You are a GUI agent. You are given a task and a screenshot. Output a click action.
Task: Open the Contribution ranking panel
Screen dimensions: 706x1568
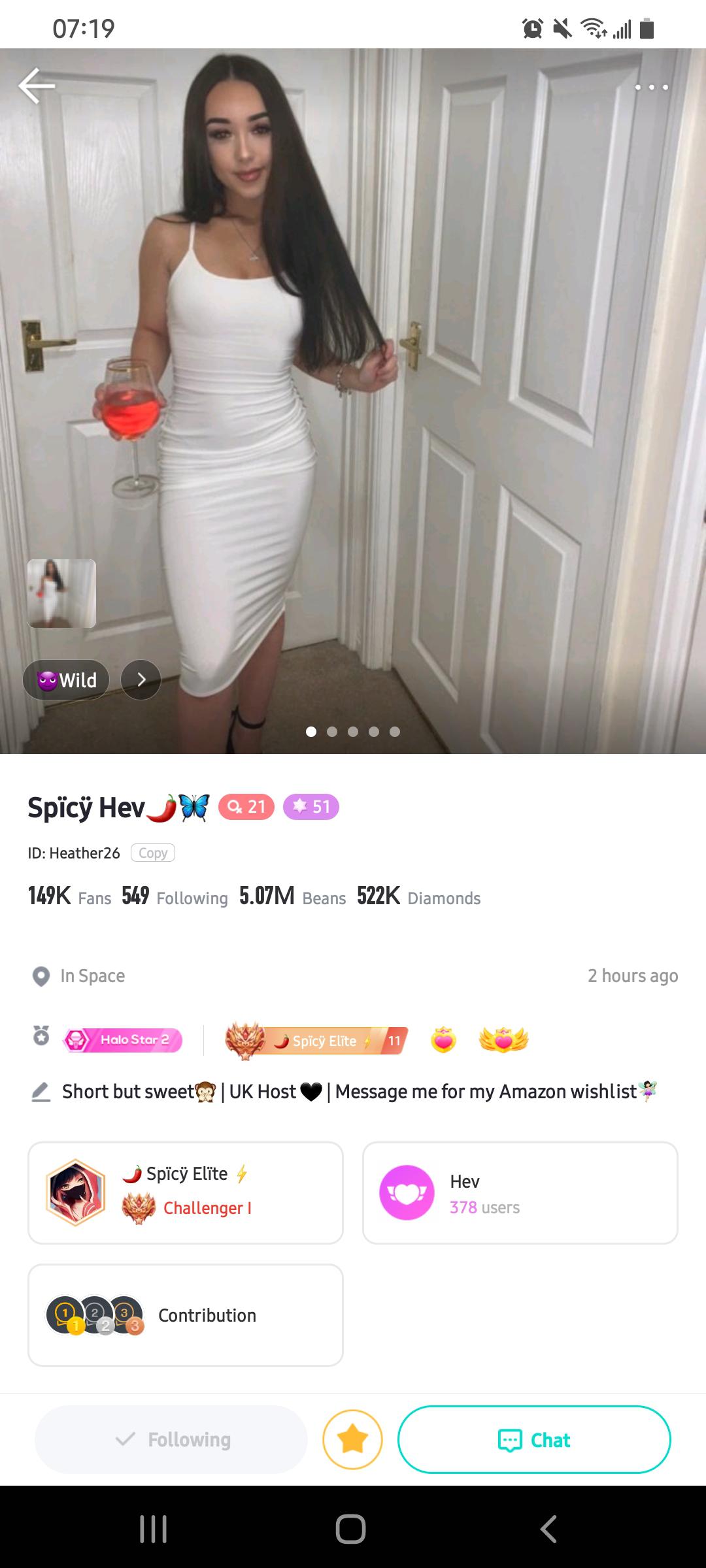(x=185, y=1315)
